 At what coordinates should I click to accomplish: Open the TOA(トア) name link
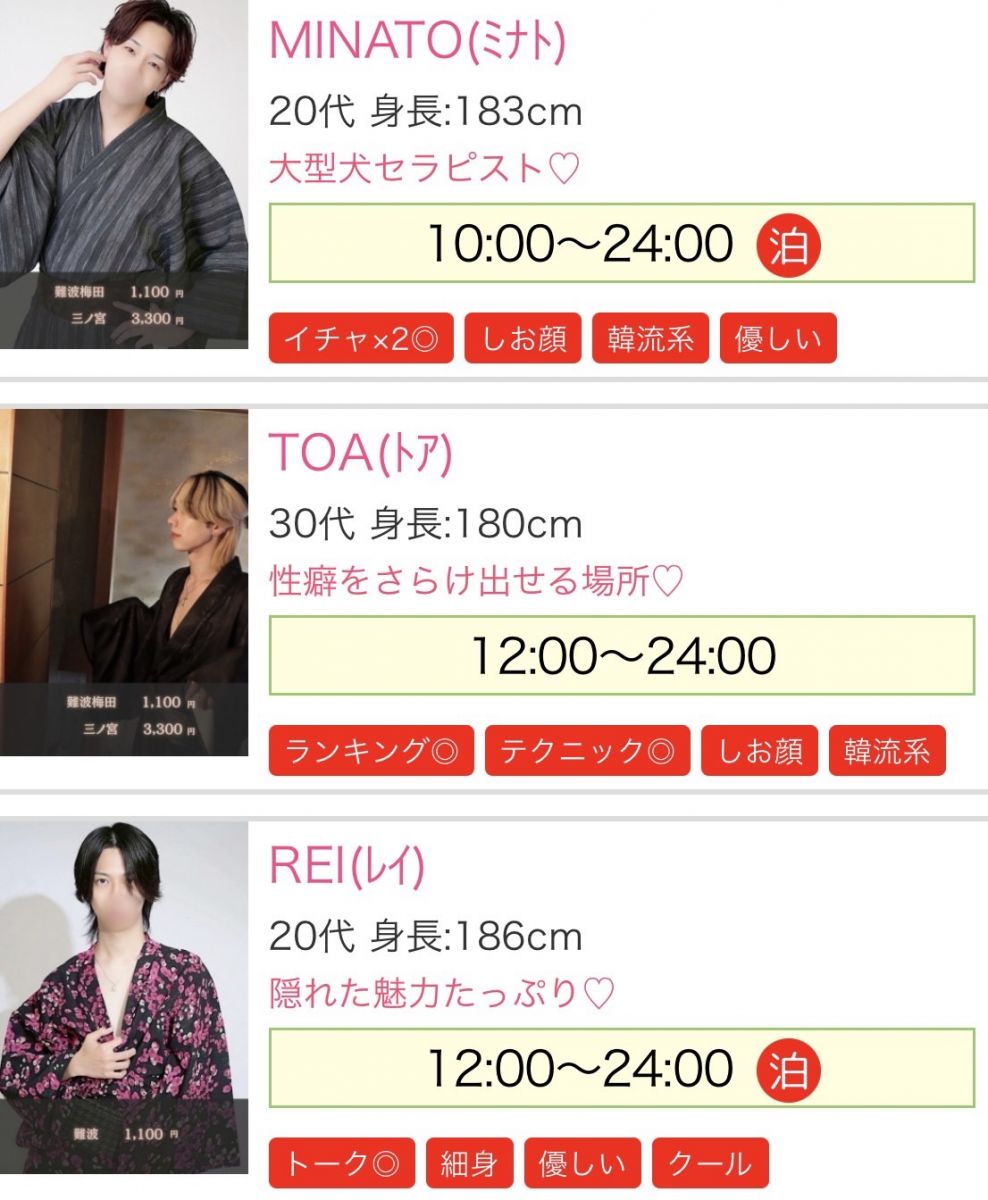pyautogui.click(x=361, y=455)
